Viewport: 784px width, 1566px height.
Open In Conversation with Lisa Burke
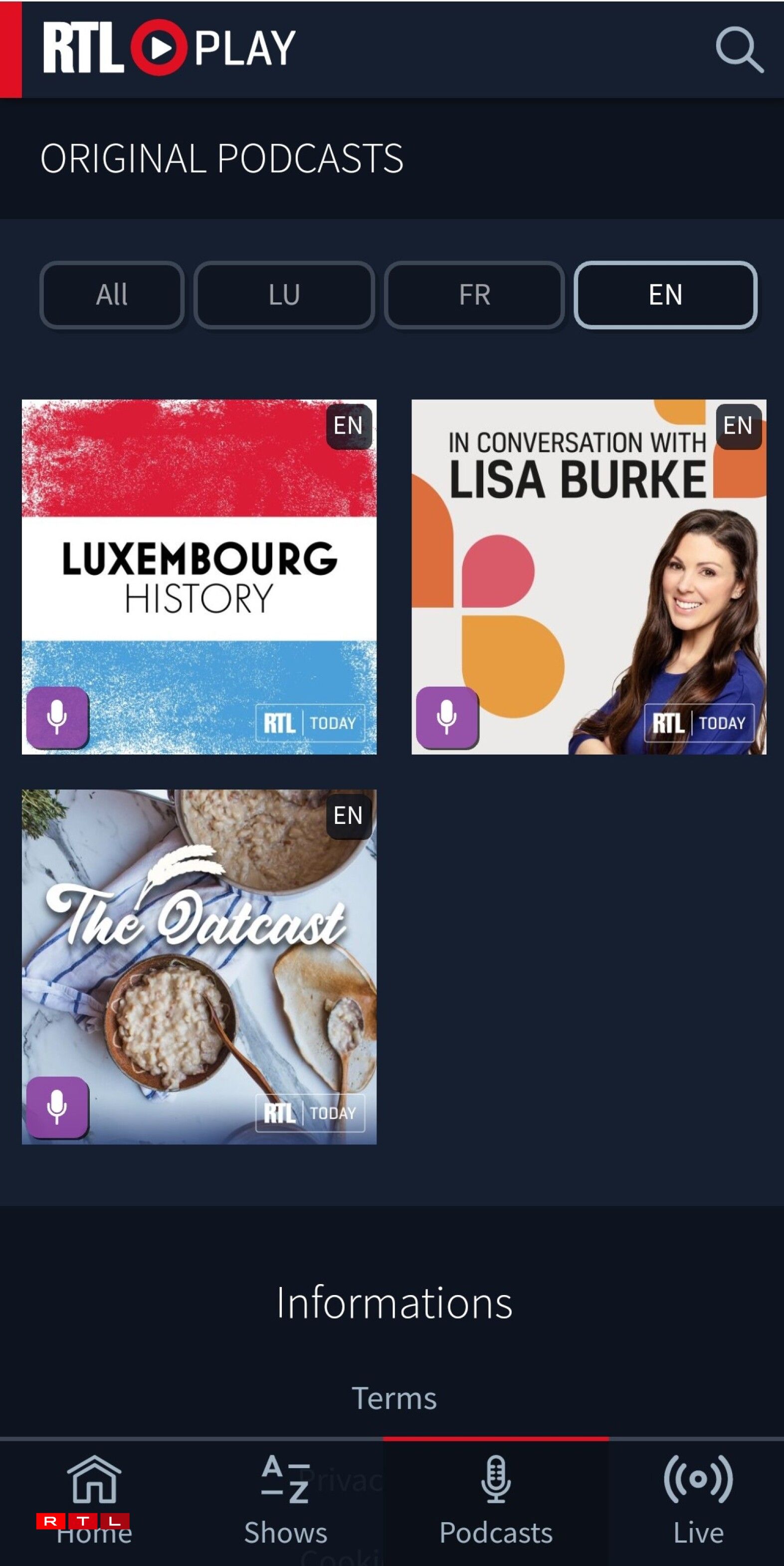pyautogui.click(x=588, y=576)
